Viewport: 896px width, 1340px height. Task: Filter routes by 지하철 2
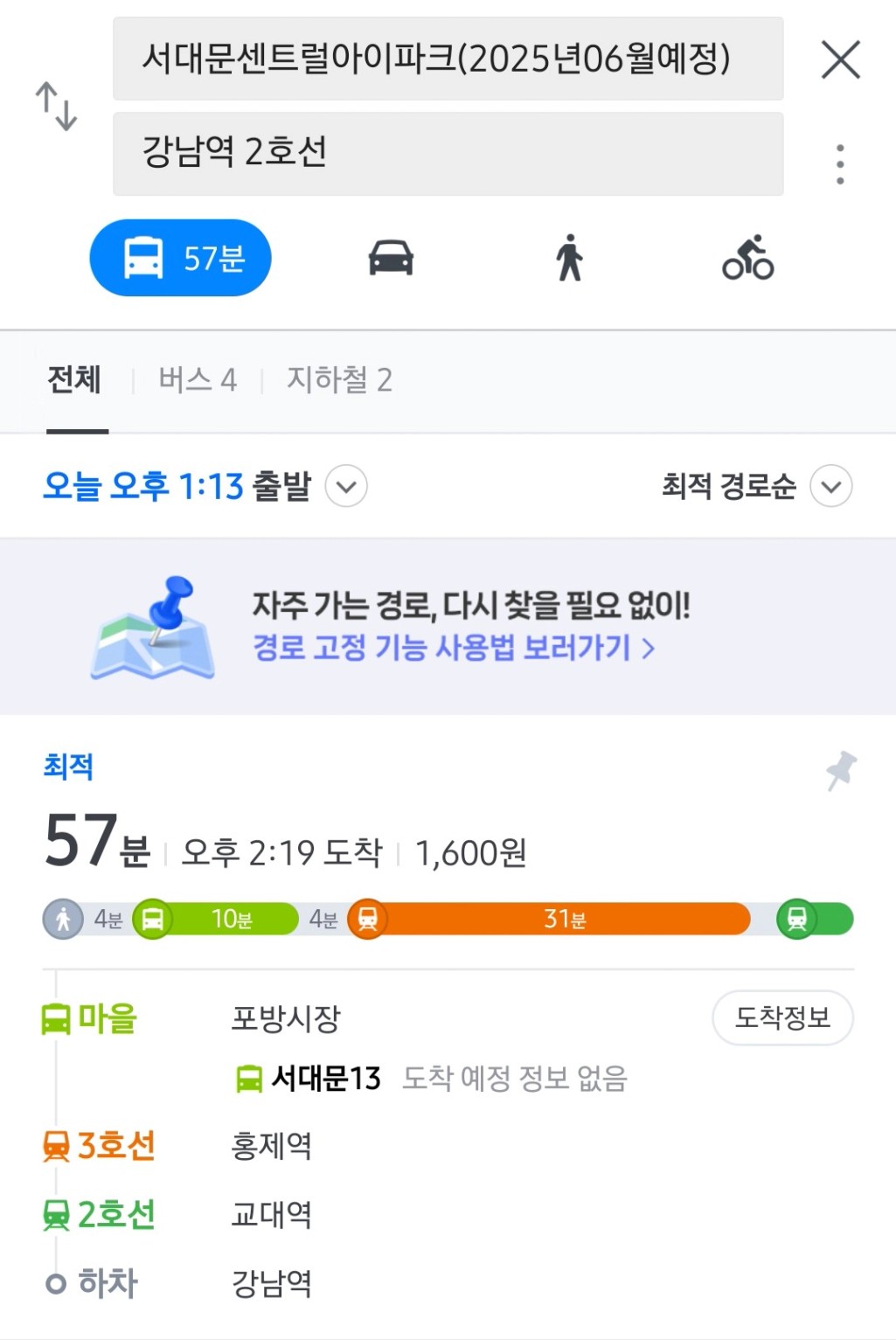click(x=339, y=380)
